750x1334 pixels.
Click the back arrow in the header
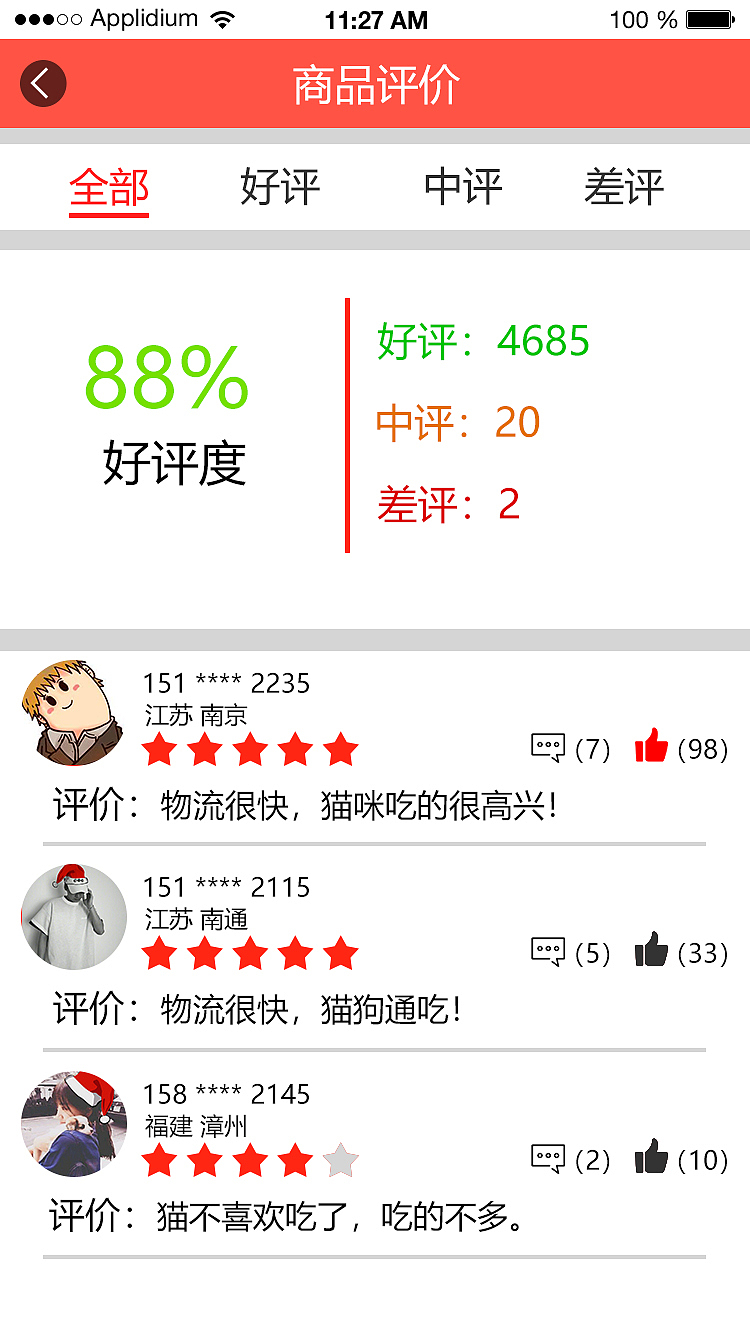(42, 84)
